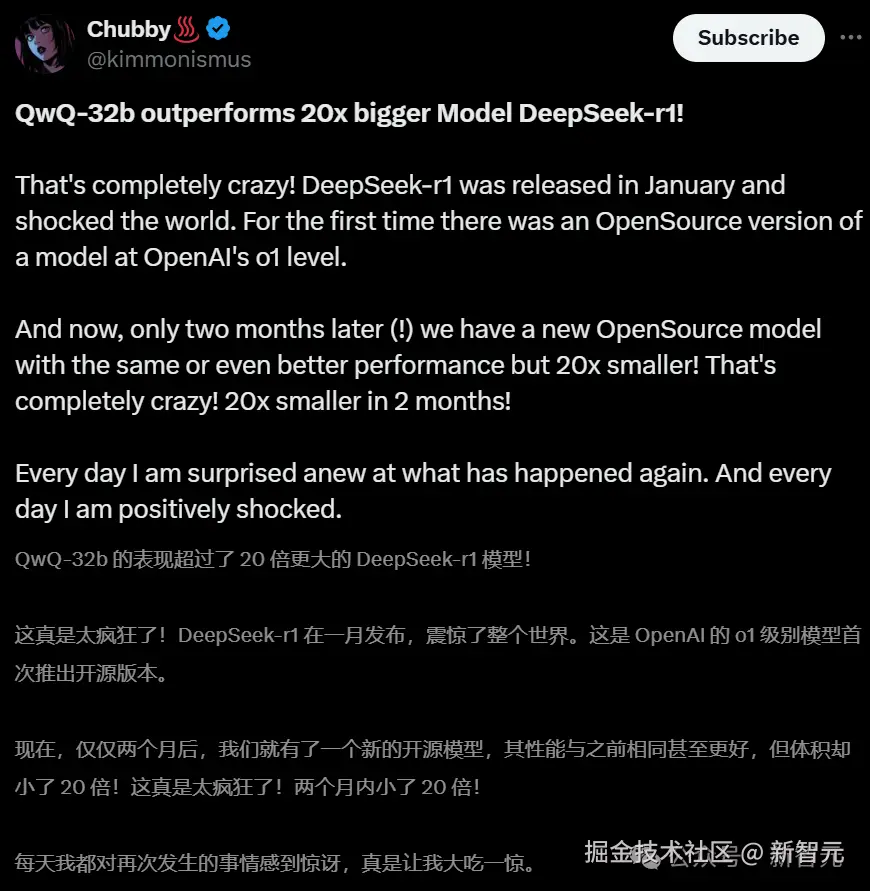Open the @kimmonismus profile handle
Viewport: 870px width, 891px height.
[x=169, y=59]
